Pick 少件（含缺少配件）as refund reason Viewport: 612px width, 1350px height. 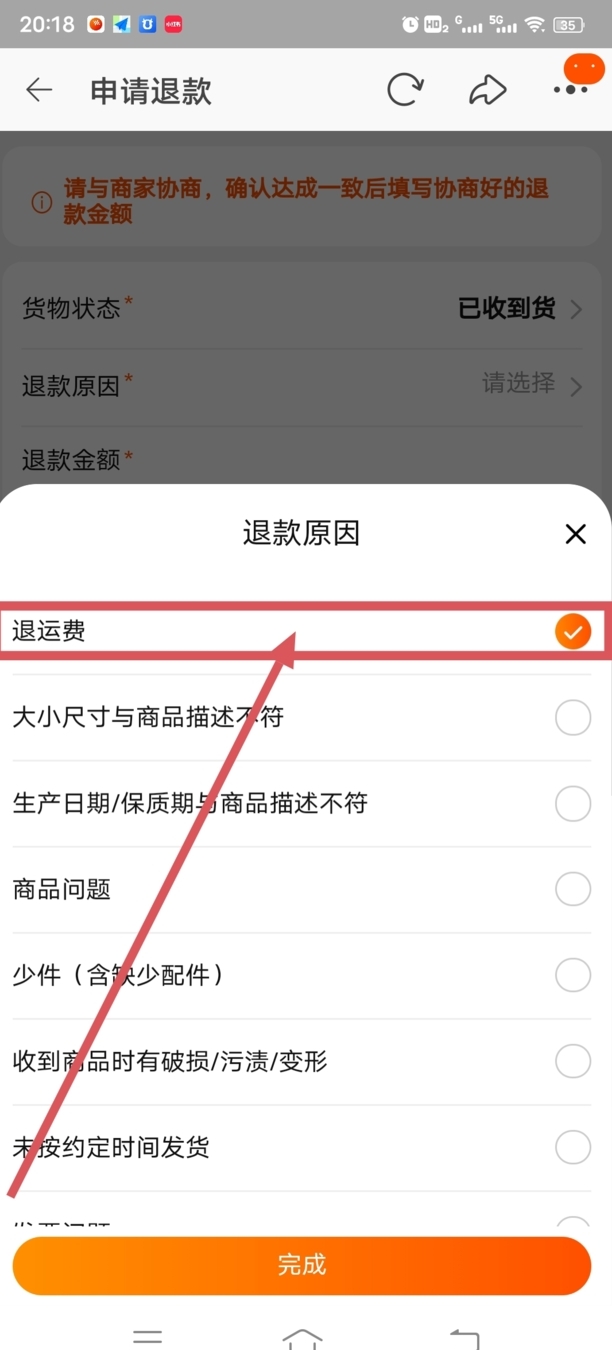[573, 975]
